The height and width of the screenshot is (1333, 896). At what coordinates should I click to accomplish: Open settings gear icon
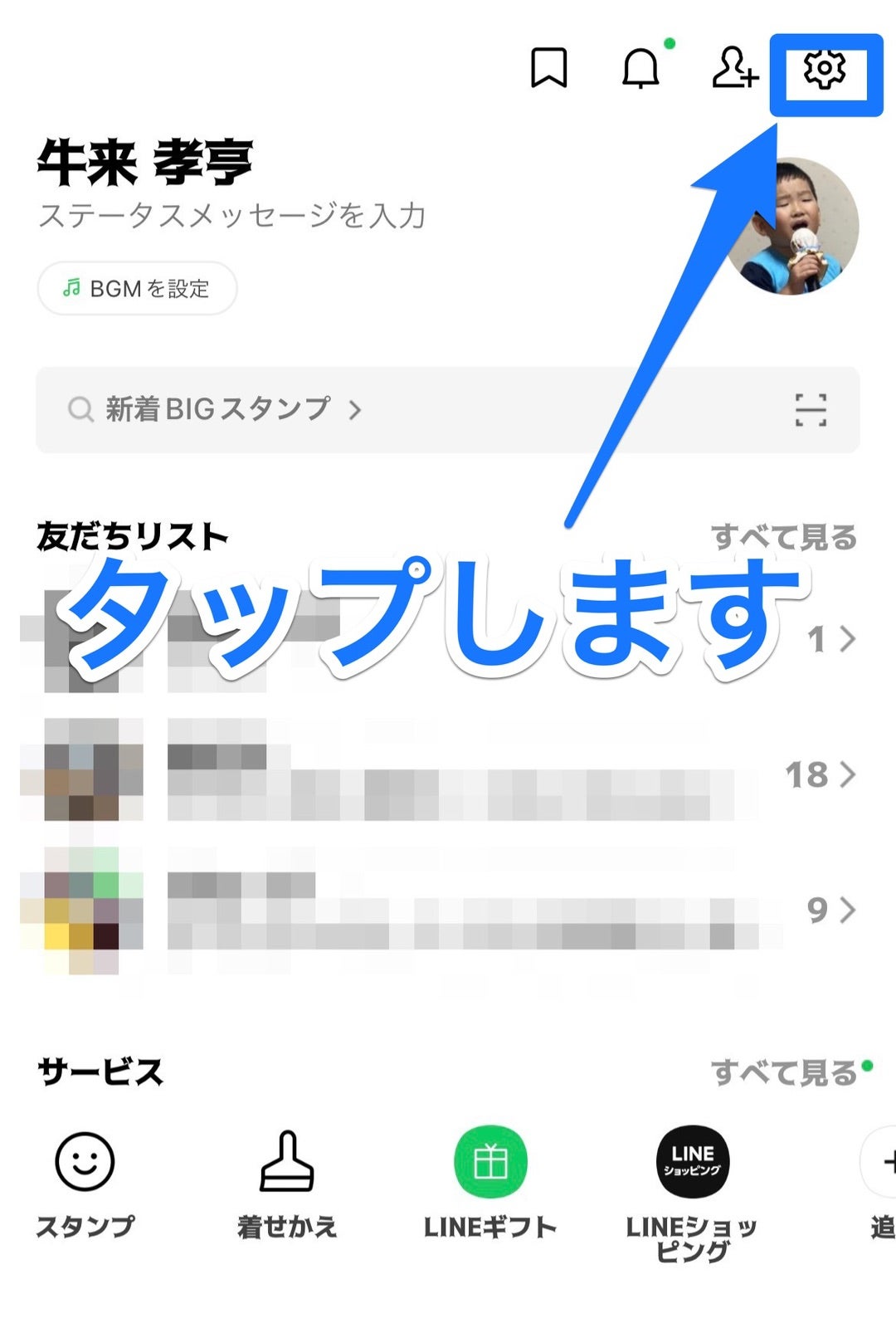[x=825, y=69]
